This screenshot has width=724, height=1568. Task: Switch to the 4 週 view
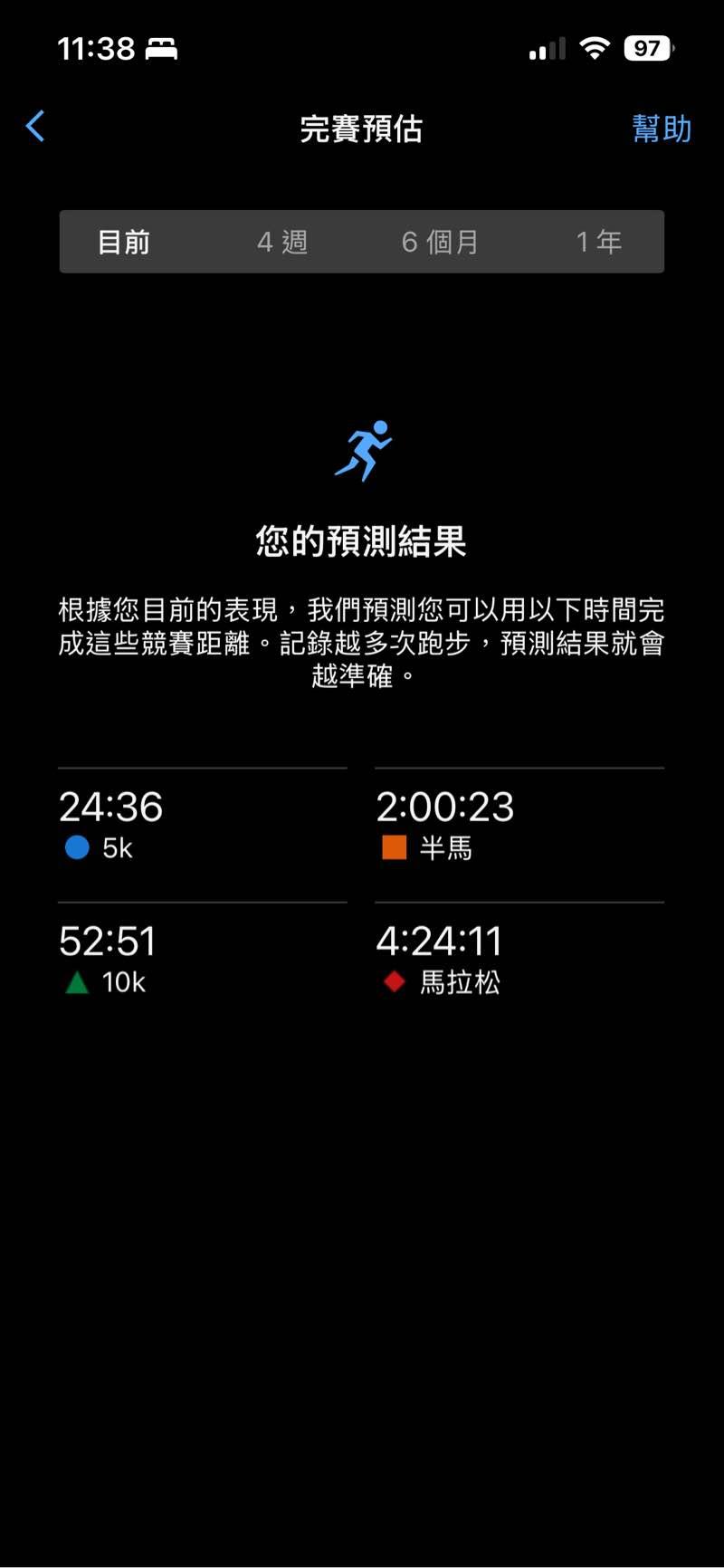(x=282, y=242)
